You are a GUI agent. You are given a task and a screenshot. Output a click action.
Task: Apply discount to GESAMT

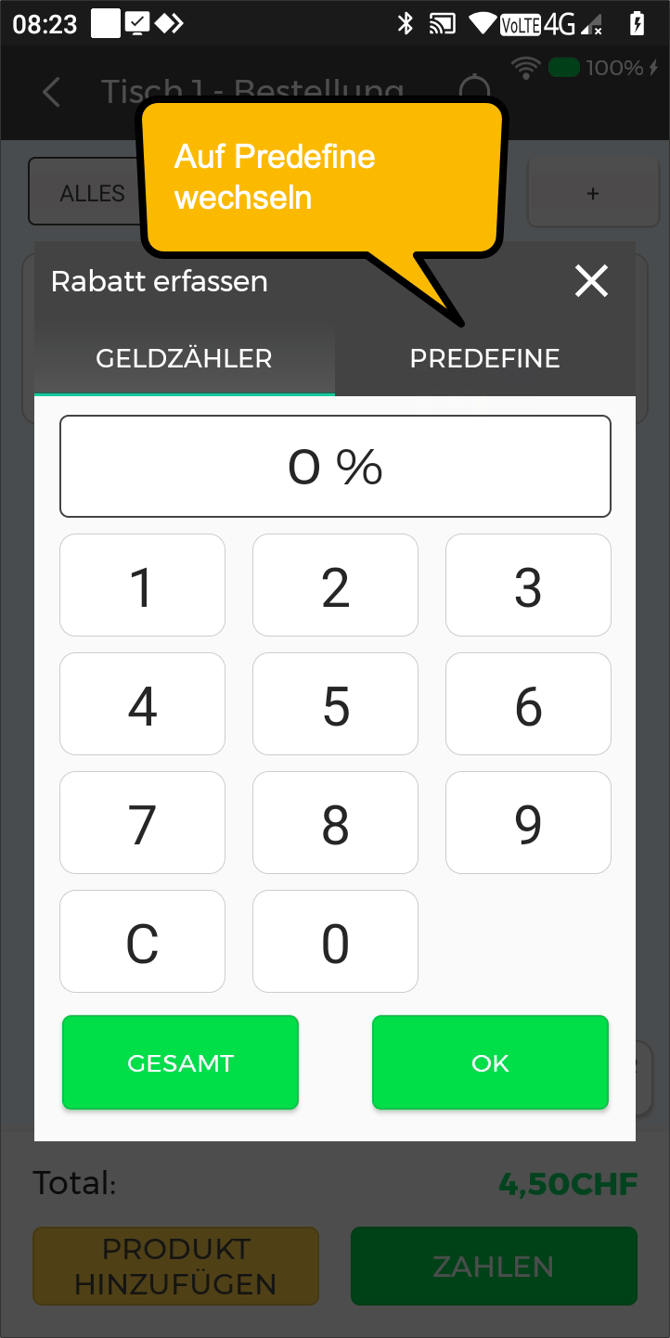180,1063
